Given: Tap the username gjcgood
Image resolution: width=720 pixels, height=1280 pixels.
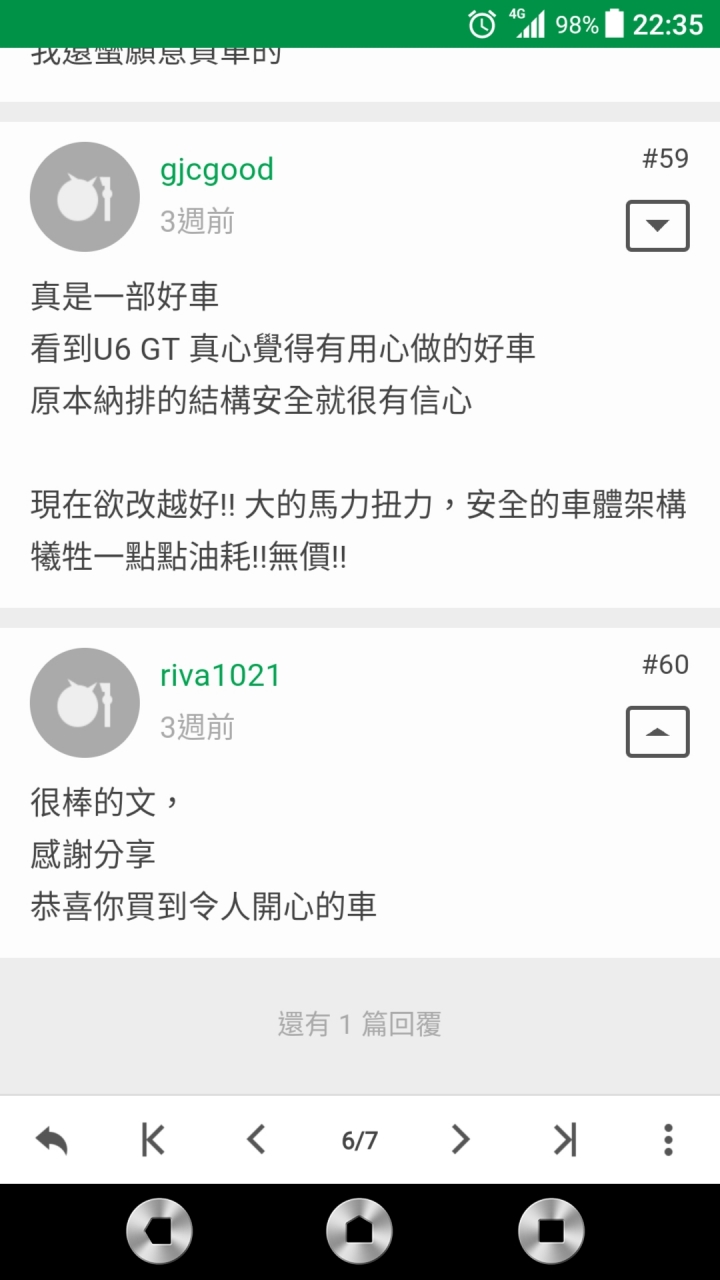Looking at the screenshot, I should [216, 170].
